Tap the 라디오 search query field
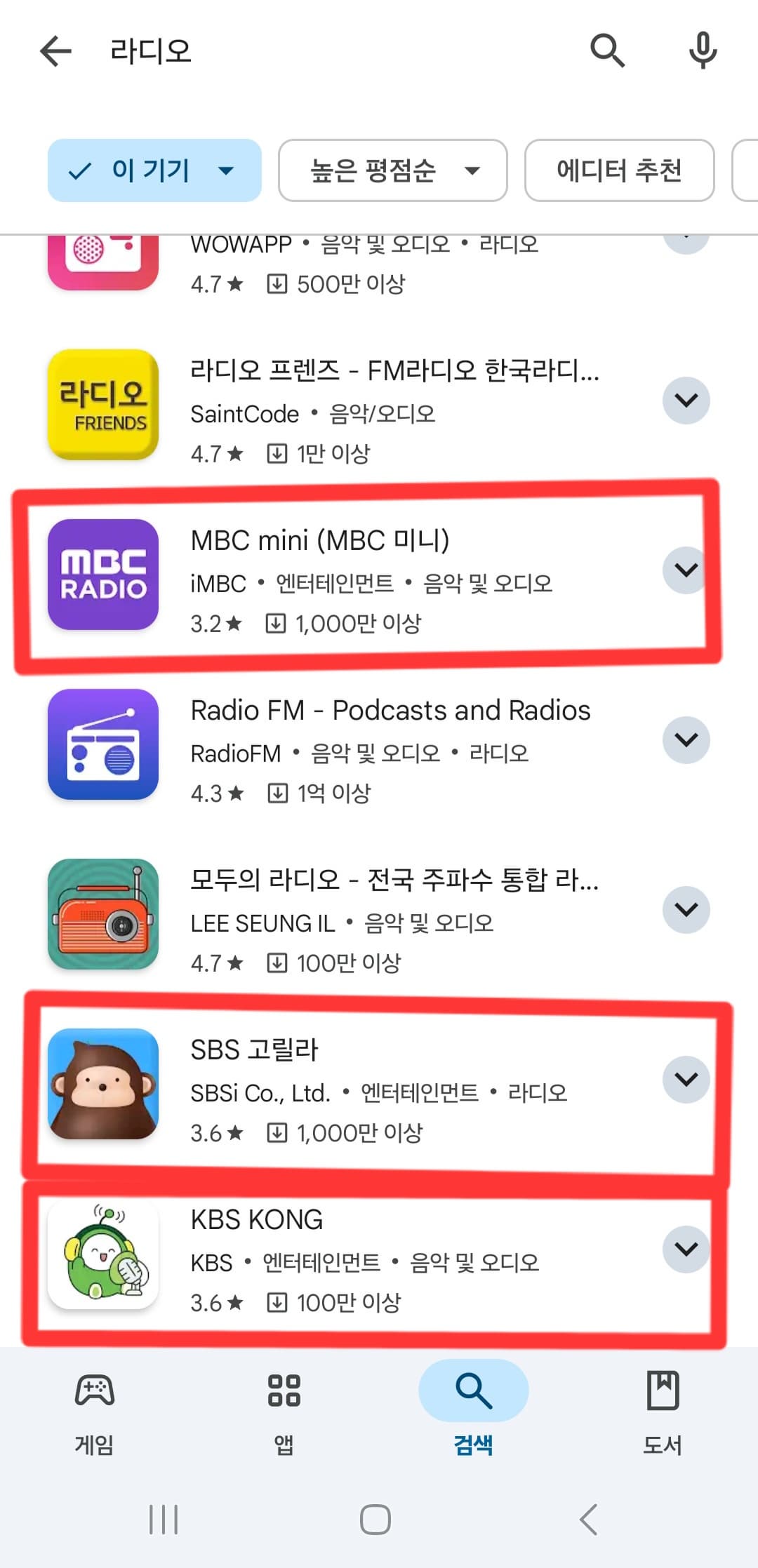 click(x=281, y=51)
